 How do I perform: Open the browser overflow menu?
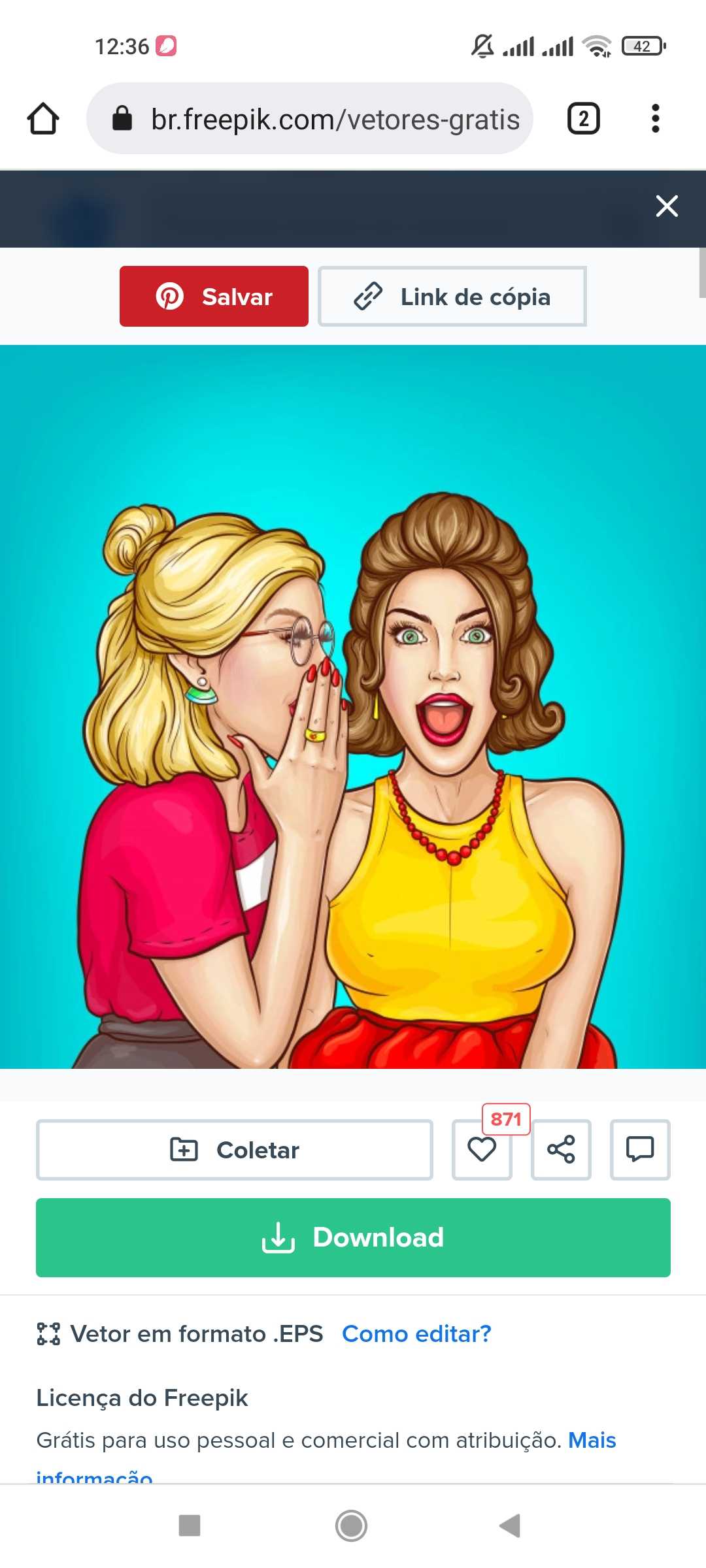[655, 119]
